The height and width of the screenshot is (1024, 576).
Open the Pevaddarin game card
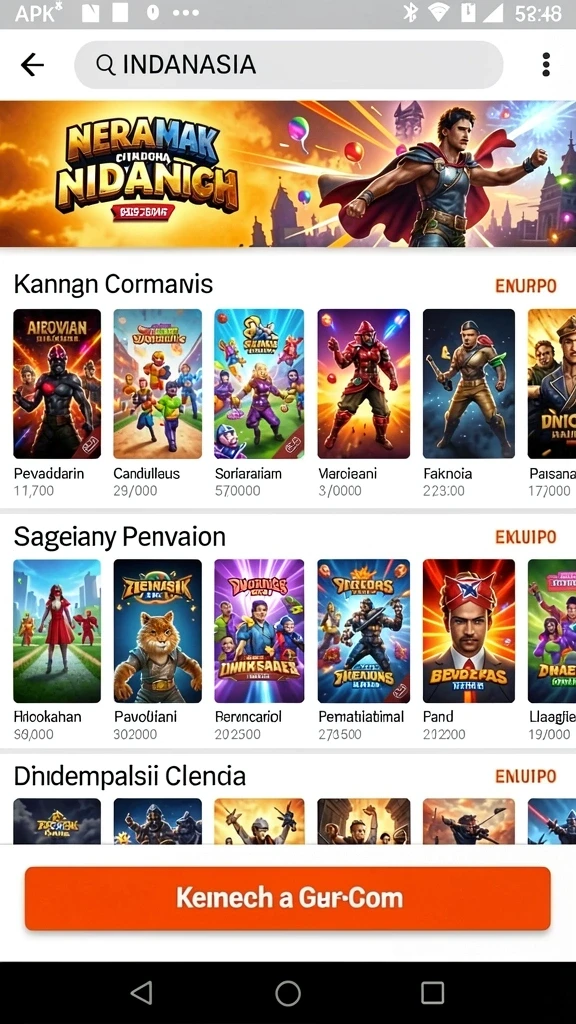tap(57, 402)
